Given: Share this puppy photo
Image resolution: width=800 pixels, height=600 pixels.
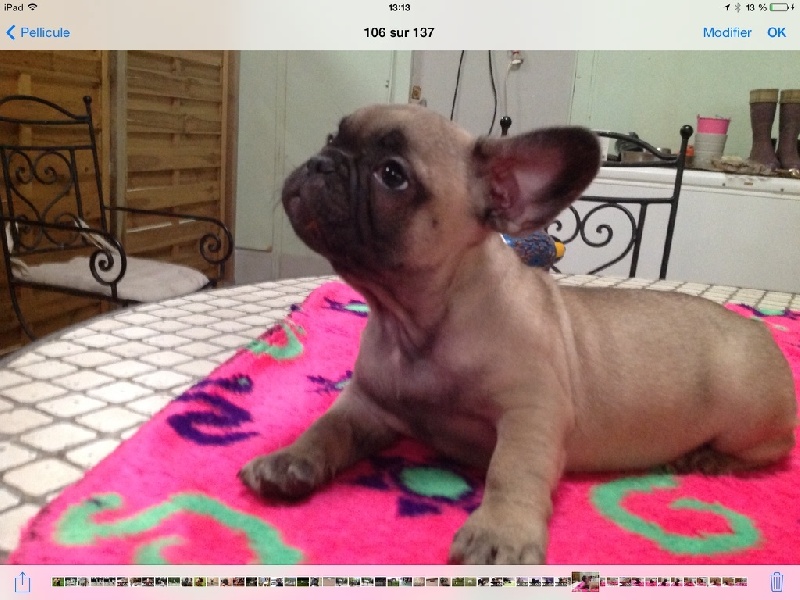Looking at the screenshot, I should 23,581.
